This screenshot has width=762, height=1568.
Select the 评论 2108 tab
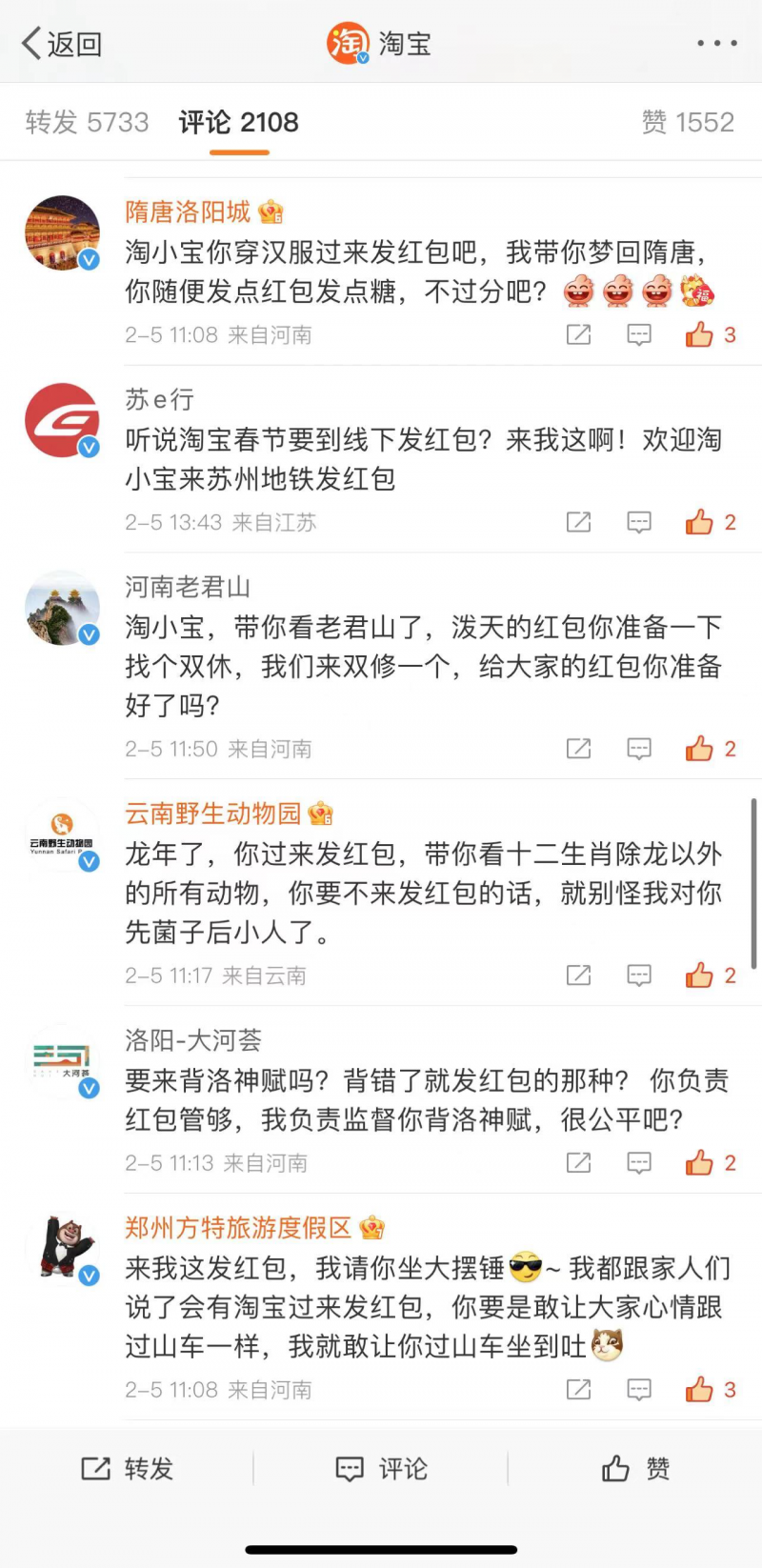pyautogui.click(x=238, y=123)
